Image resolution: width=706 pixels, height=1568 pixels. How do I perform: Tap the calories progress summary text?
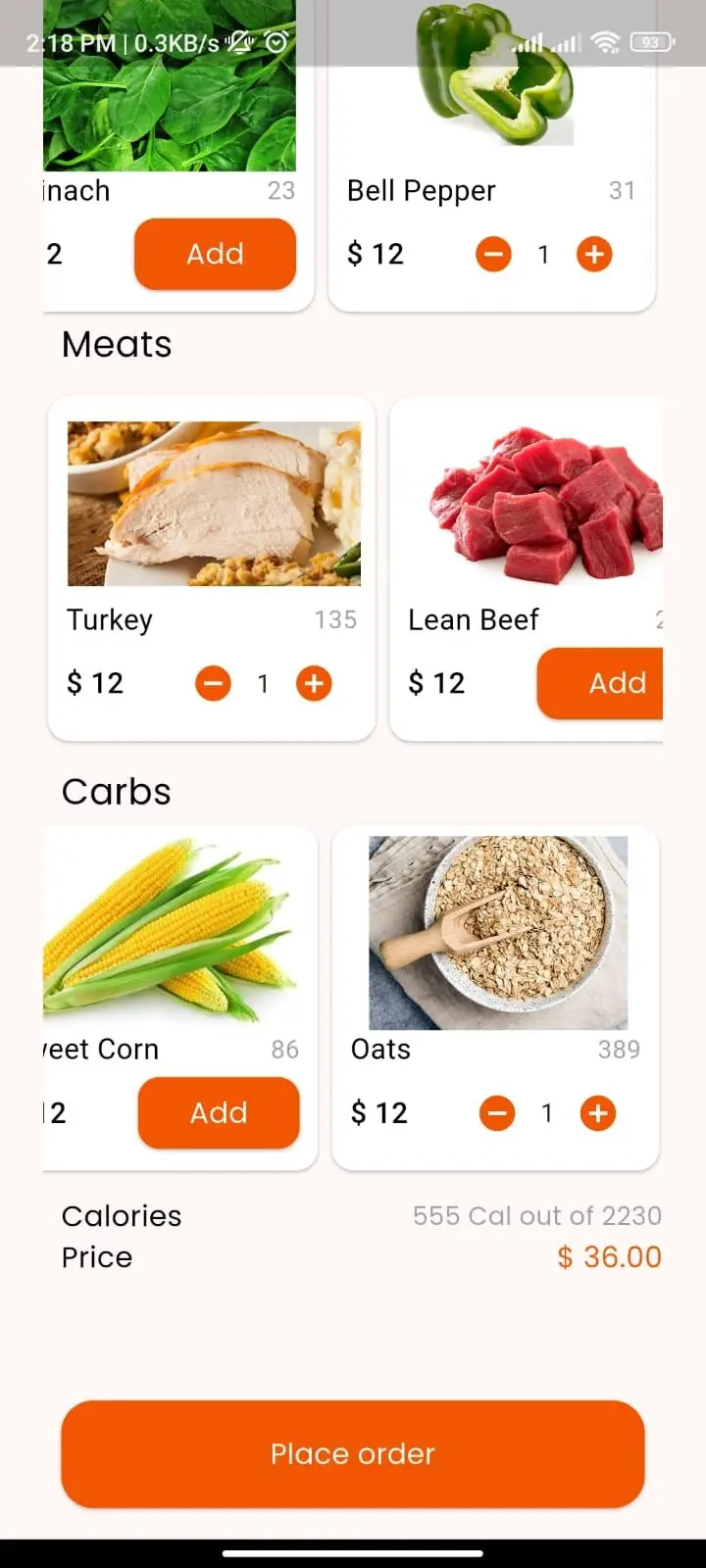click(536, 1215)
